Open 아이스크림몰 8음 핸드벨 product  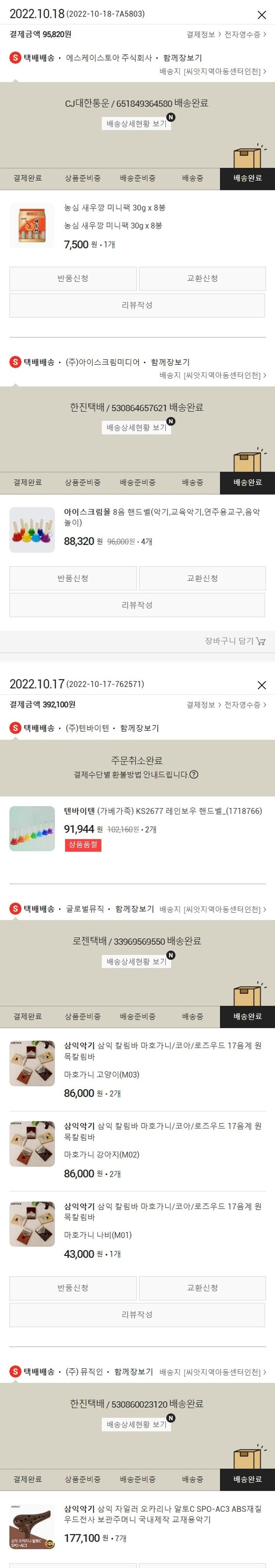(161, 517)
